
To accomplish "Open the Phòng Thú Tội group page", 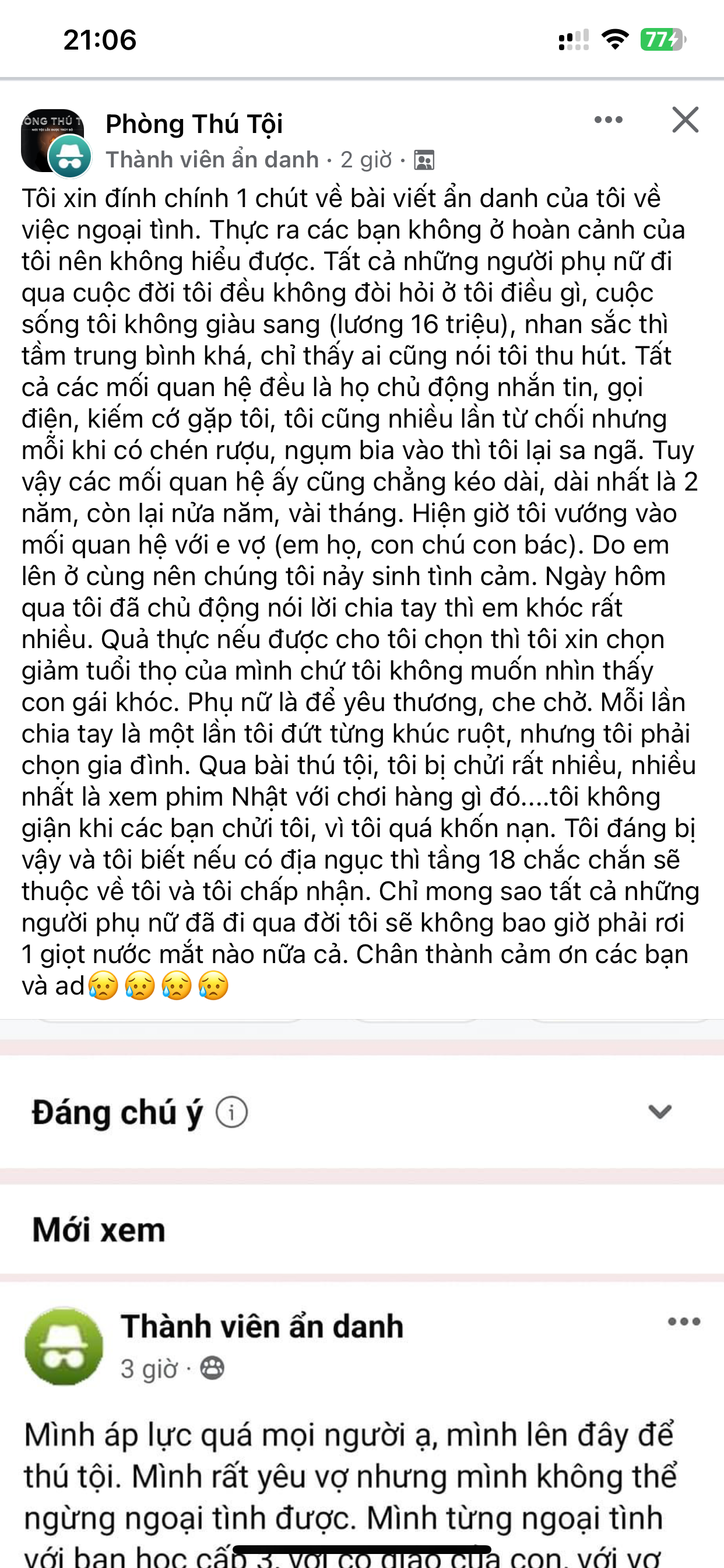I will point(194,124).
